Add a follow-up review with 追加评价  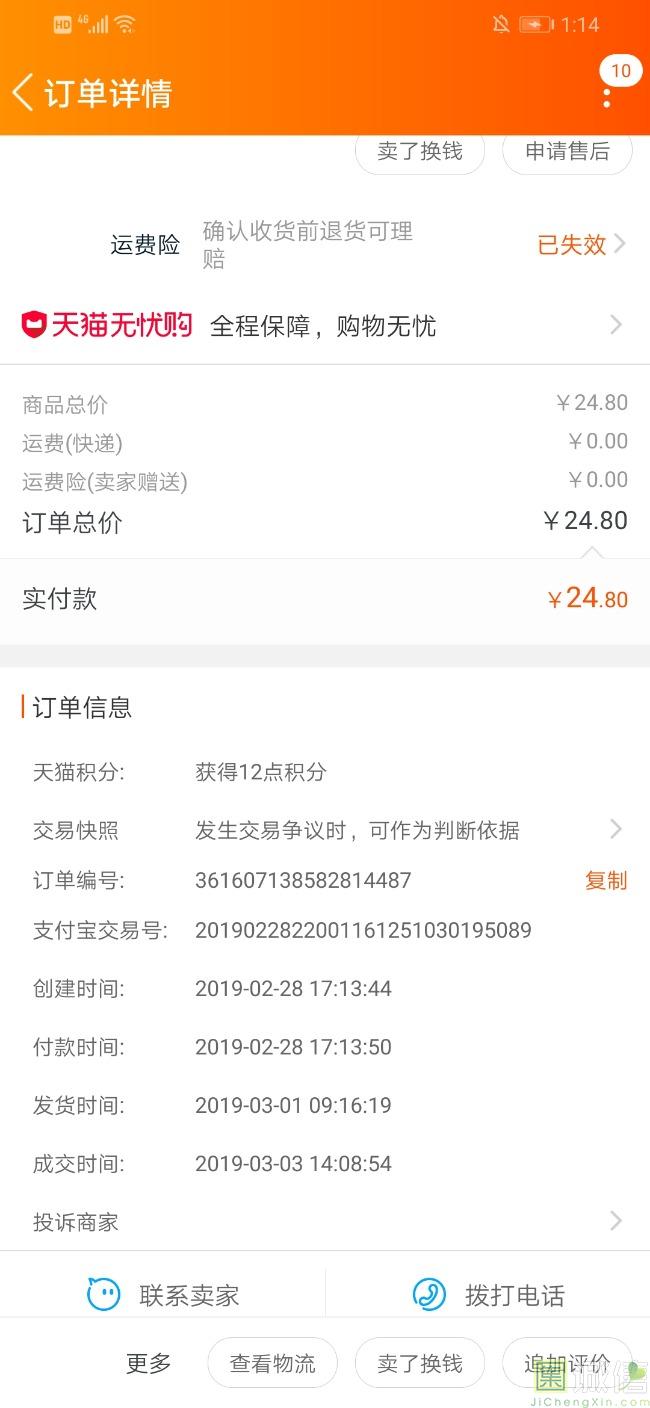tap(566, 1363)
